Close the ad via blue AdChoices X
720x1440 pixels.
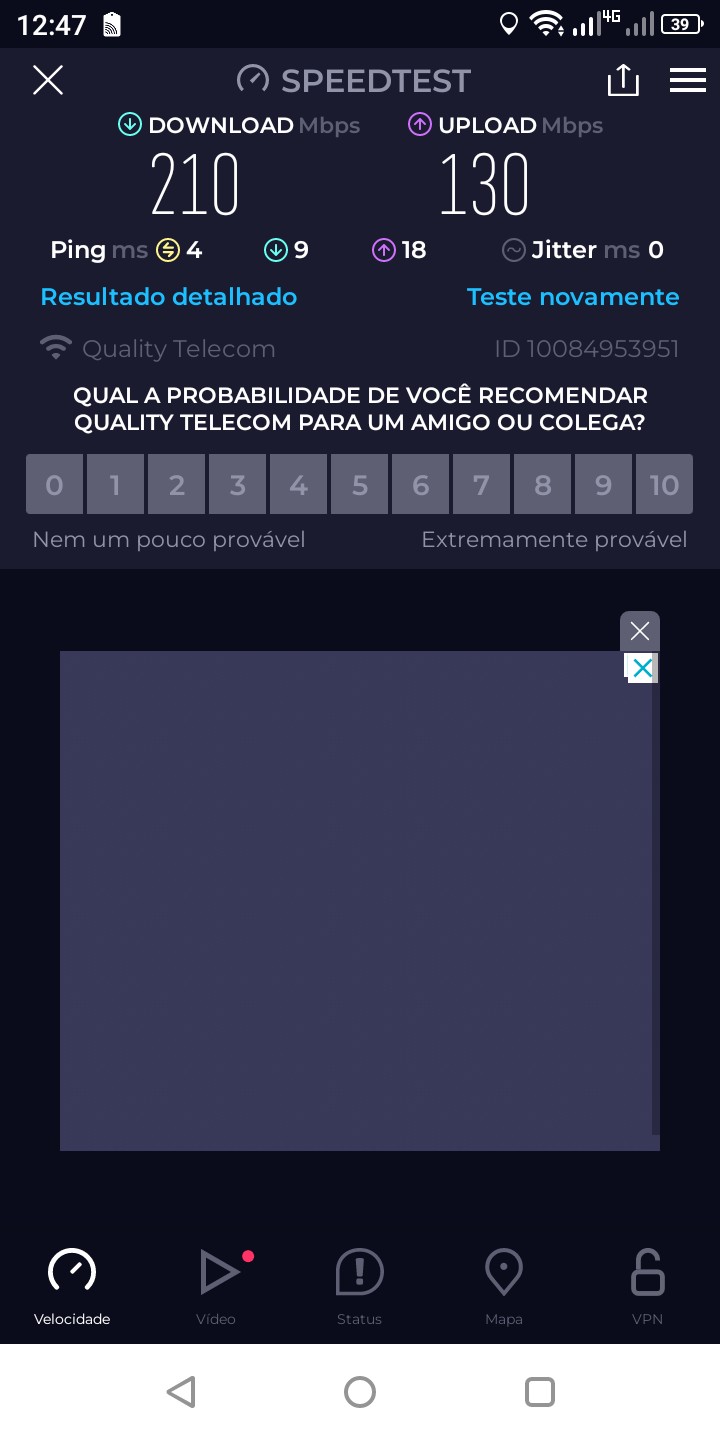[x=642, y=668]
